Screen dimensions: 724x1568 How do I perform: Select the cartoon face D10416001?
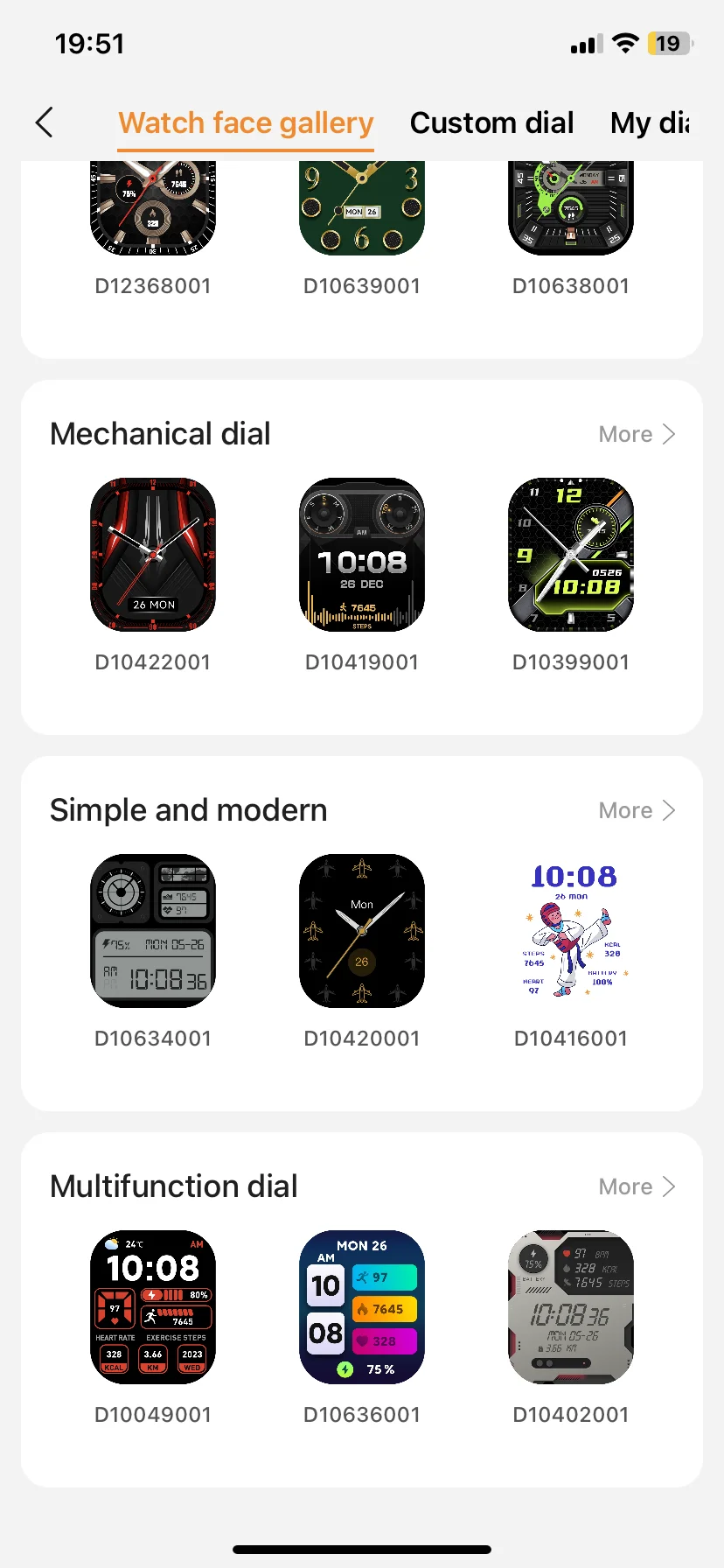[571, 931]
